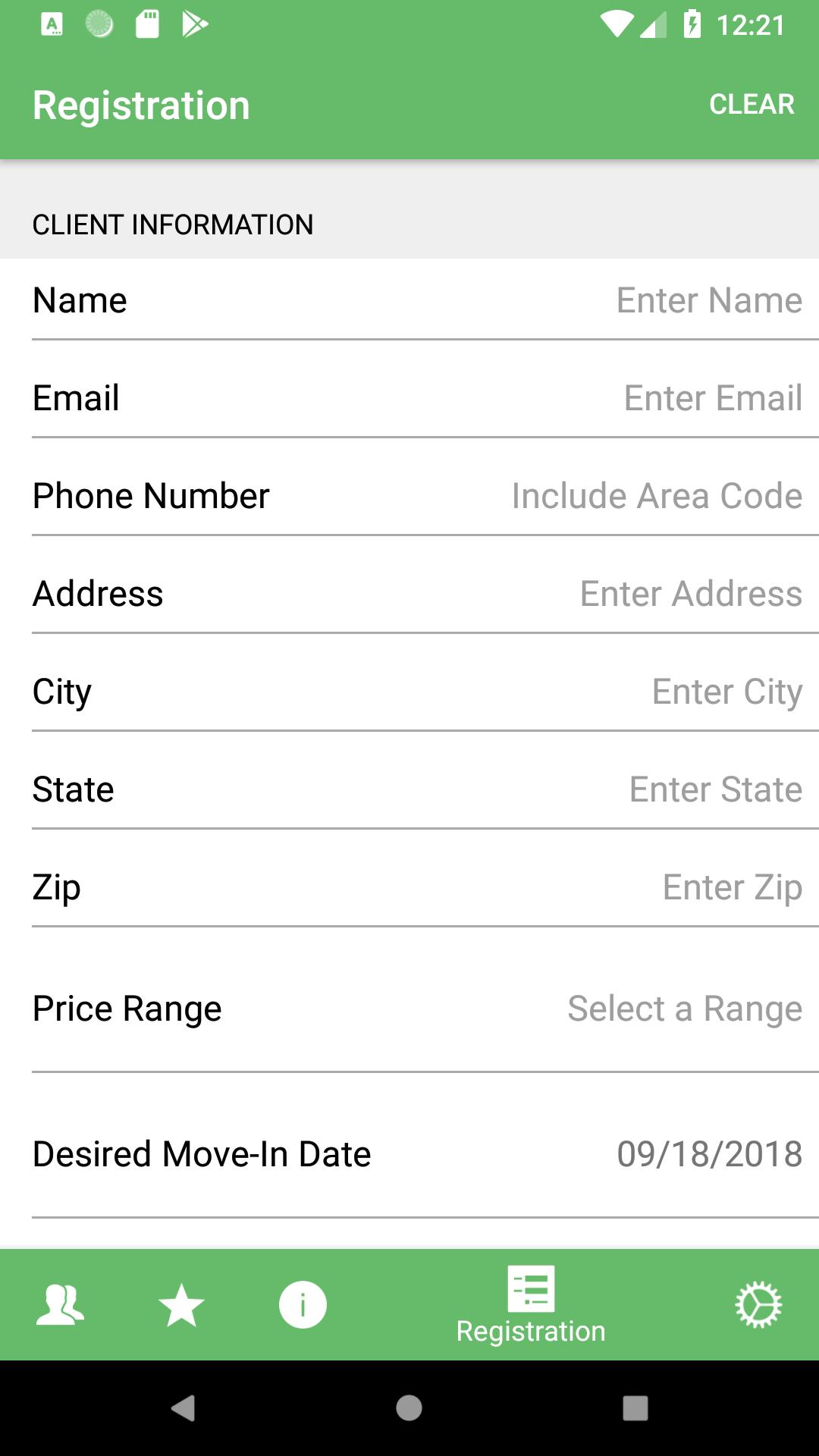819x1456 pixels.
Task: Enter a name in the Name field
Action: (x=708, y=300)
